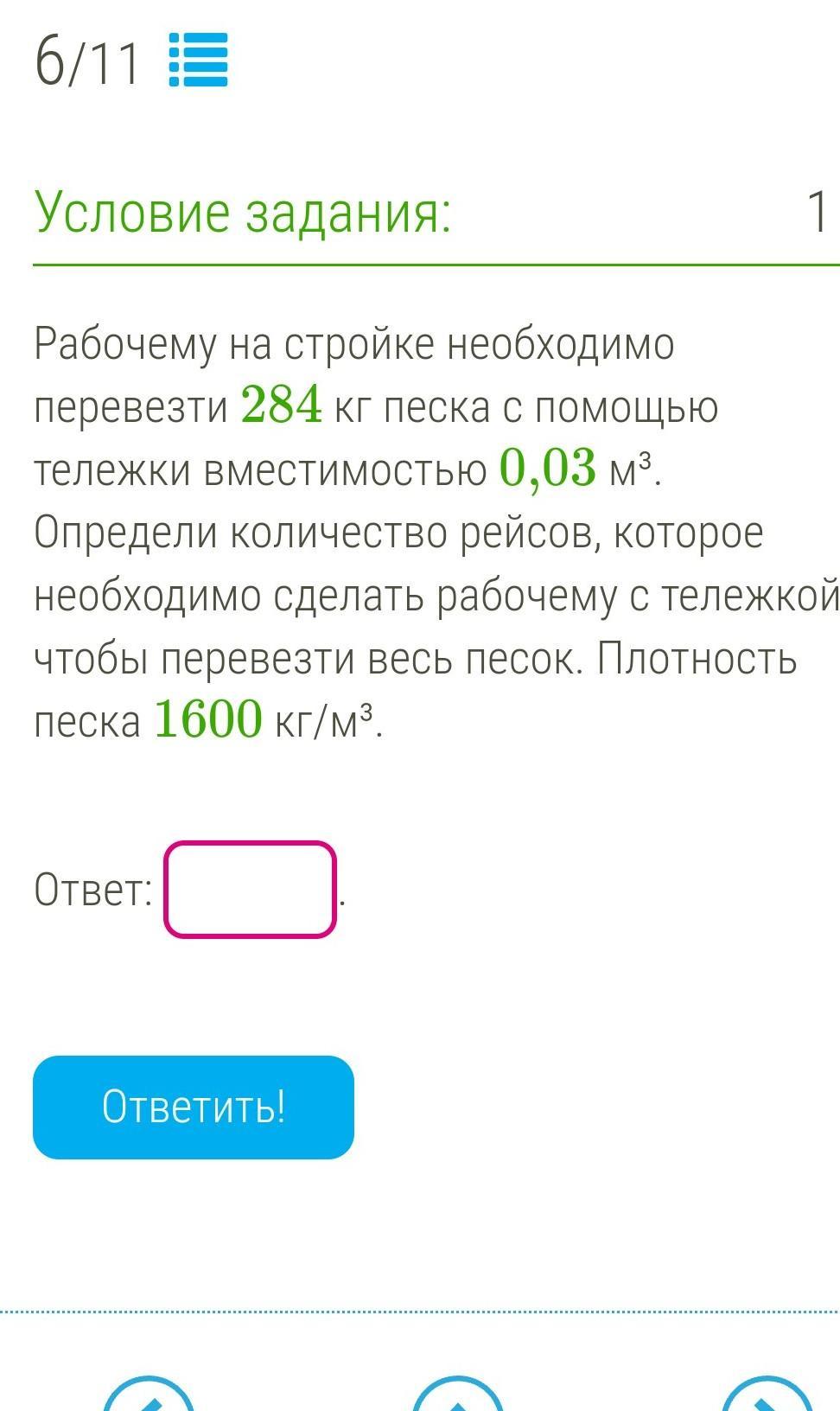Tap the answer input field
The image size is (840, 1411).
250,890
